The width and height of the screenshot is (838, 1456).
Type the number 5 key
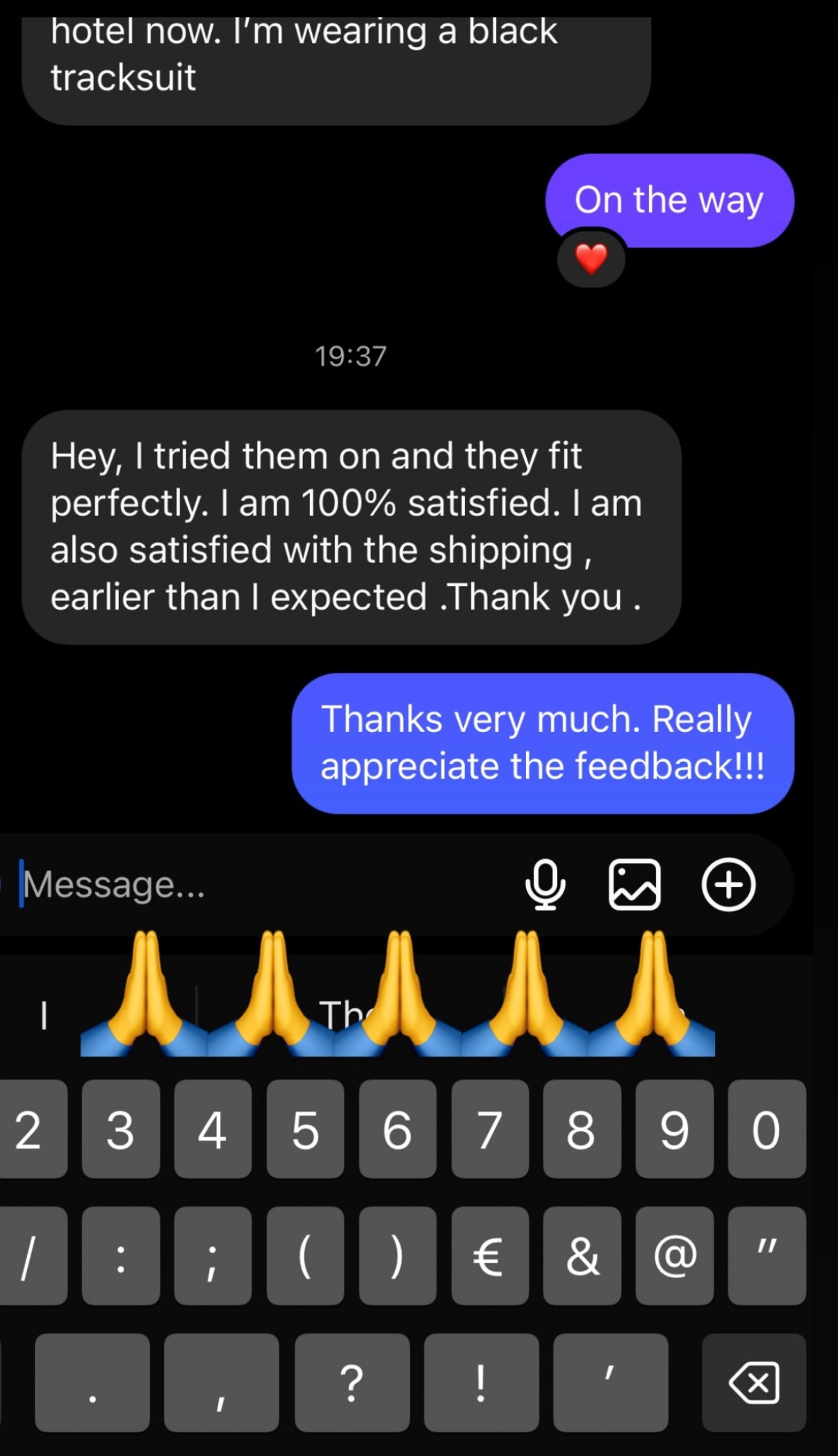[x=305, y=1129]
